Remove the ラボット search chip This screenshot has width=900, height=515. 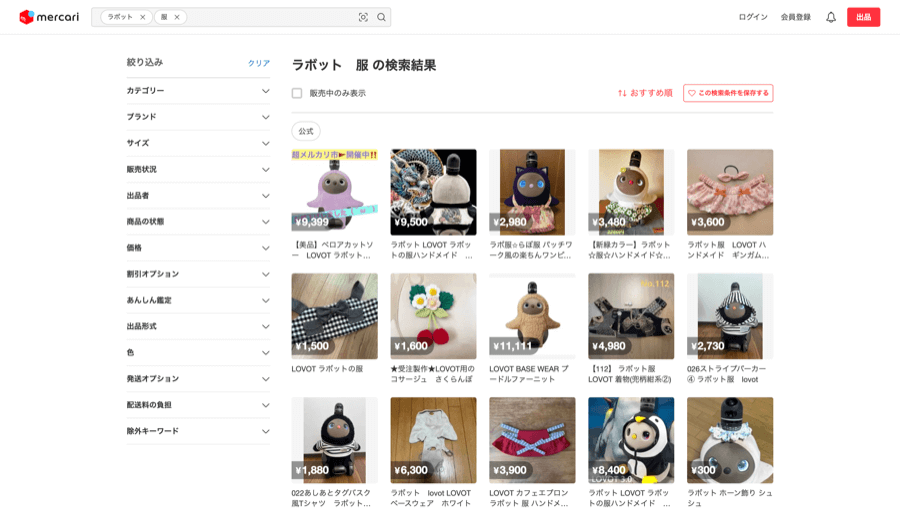pyautogui.click(x=142, y=17)
